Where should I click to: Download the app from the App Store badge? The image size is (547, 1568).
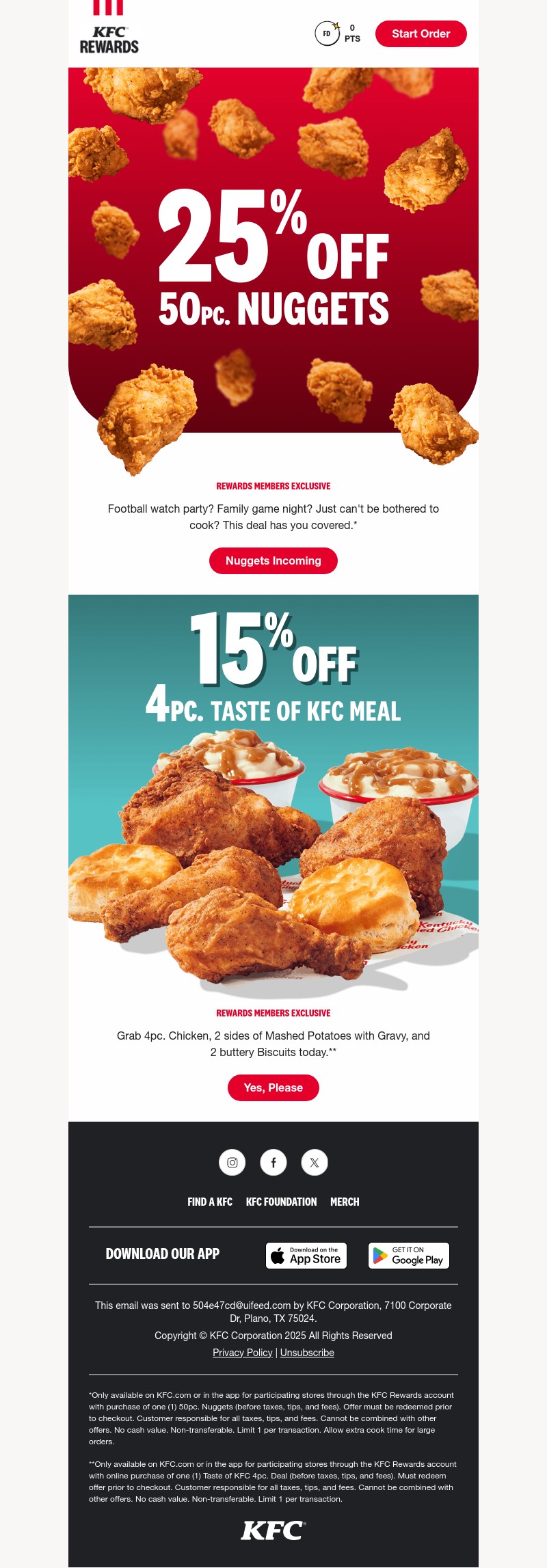[306, 1255]
